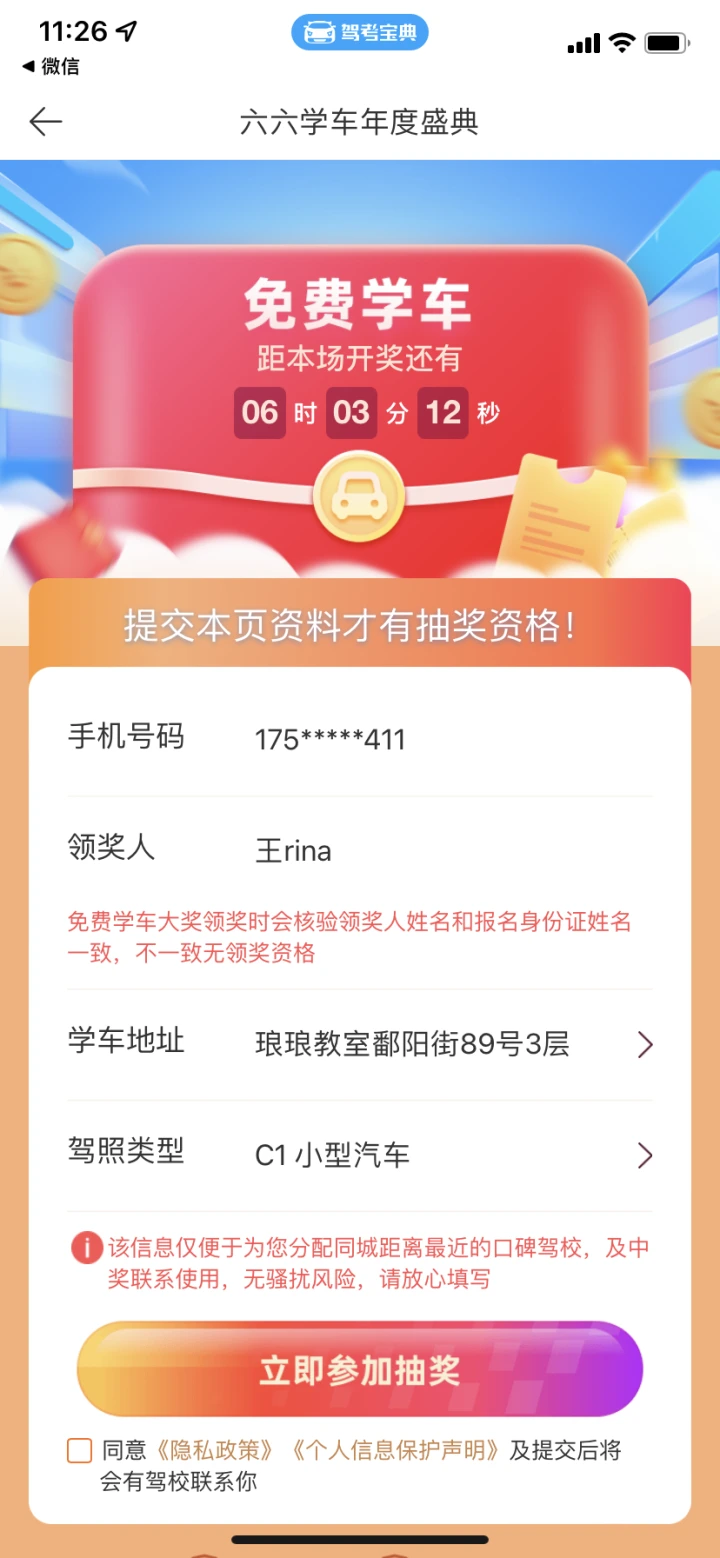720x1558 pixels.
Task: Tap 立即参加抽奖 to join the lottery
Action: [360, 1370]
